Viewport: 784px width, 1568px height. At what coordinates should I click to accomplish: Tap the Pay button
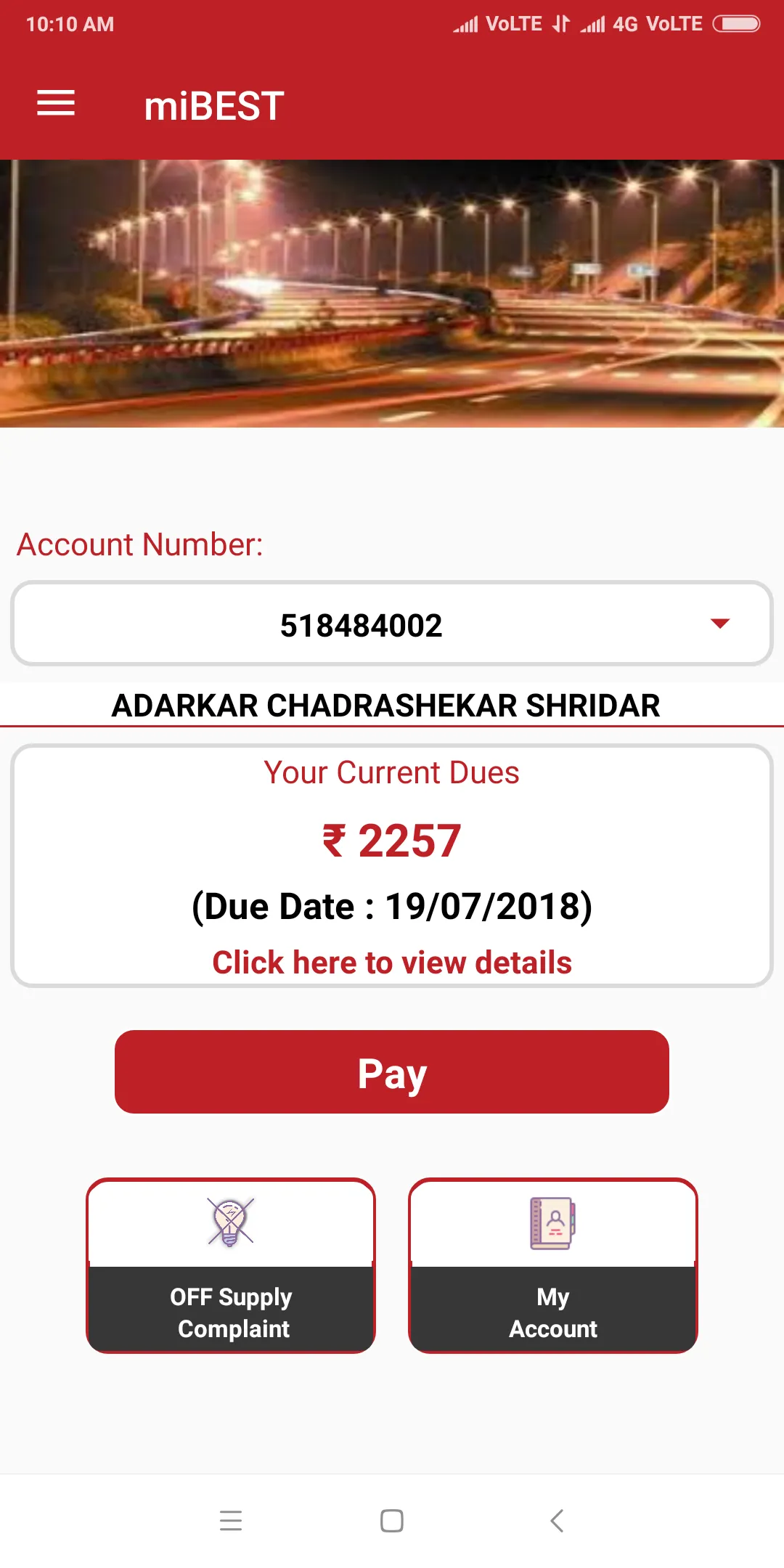click(392, 1072)
